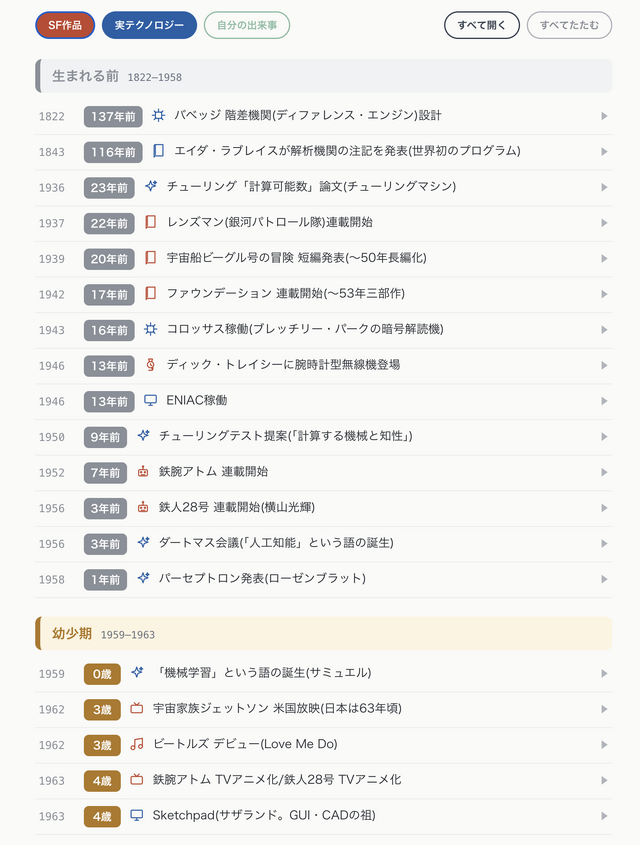Screen dimensions: 640x845
Task: Expand the パーセプトロン発表 row
Action: [x=324, y=579]
